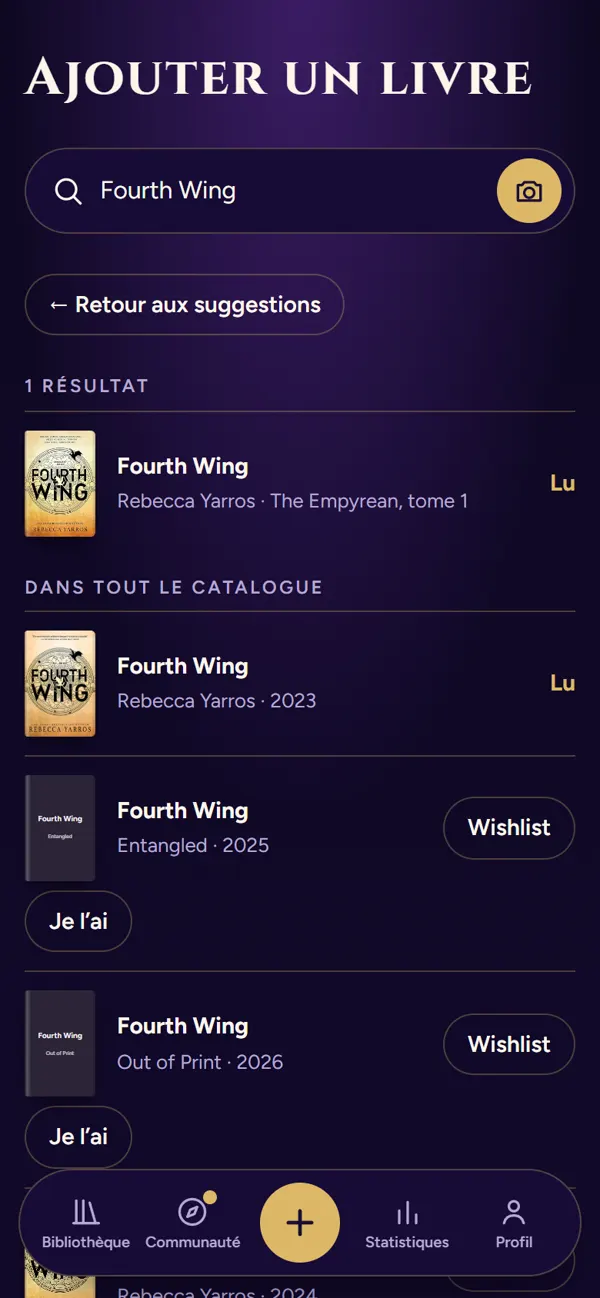Switch to the Communauté tab
Viewport: 600px width, 1298px height.
tap(193, 1224)
